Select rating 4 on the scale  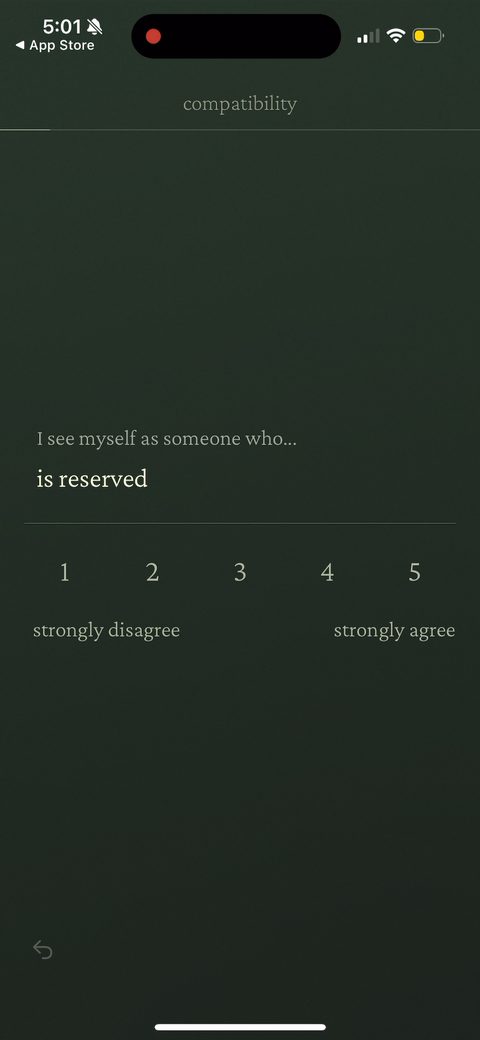[x=327, y=572]
